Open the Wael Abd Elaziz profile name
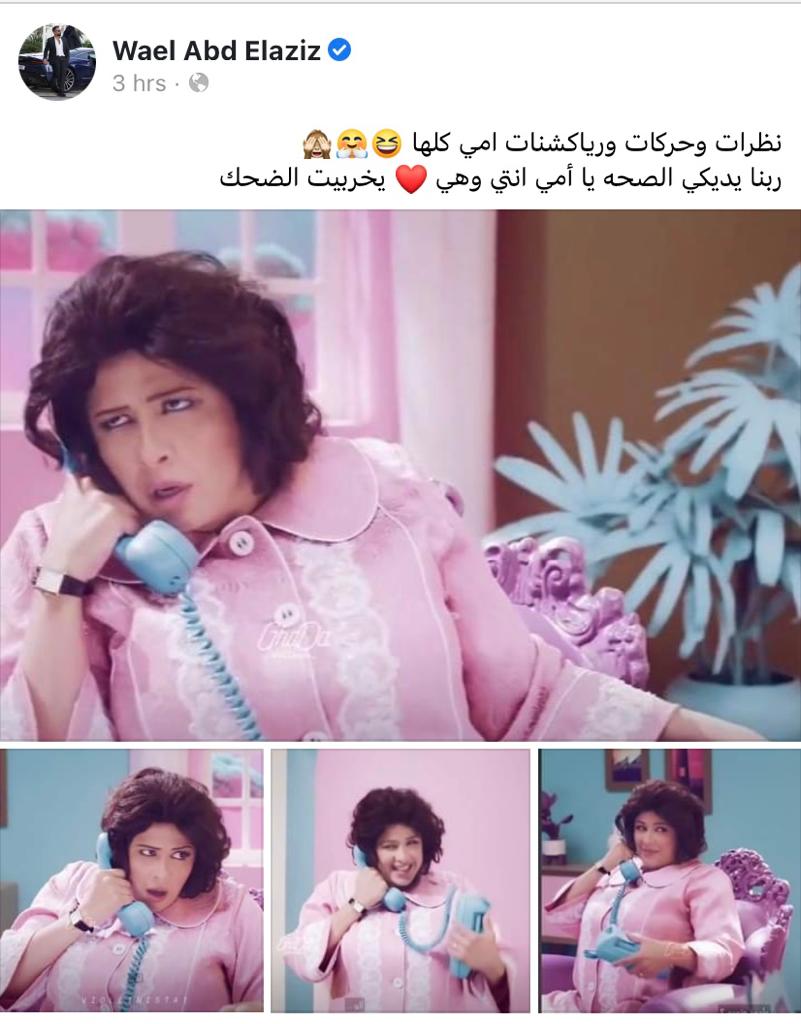Screen dimensions: 801x1024 (x=218, y=50)
